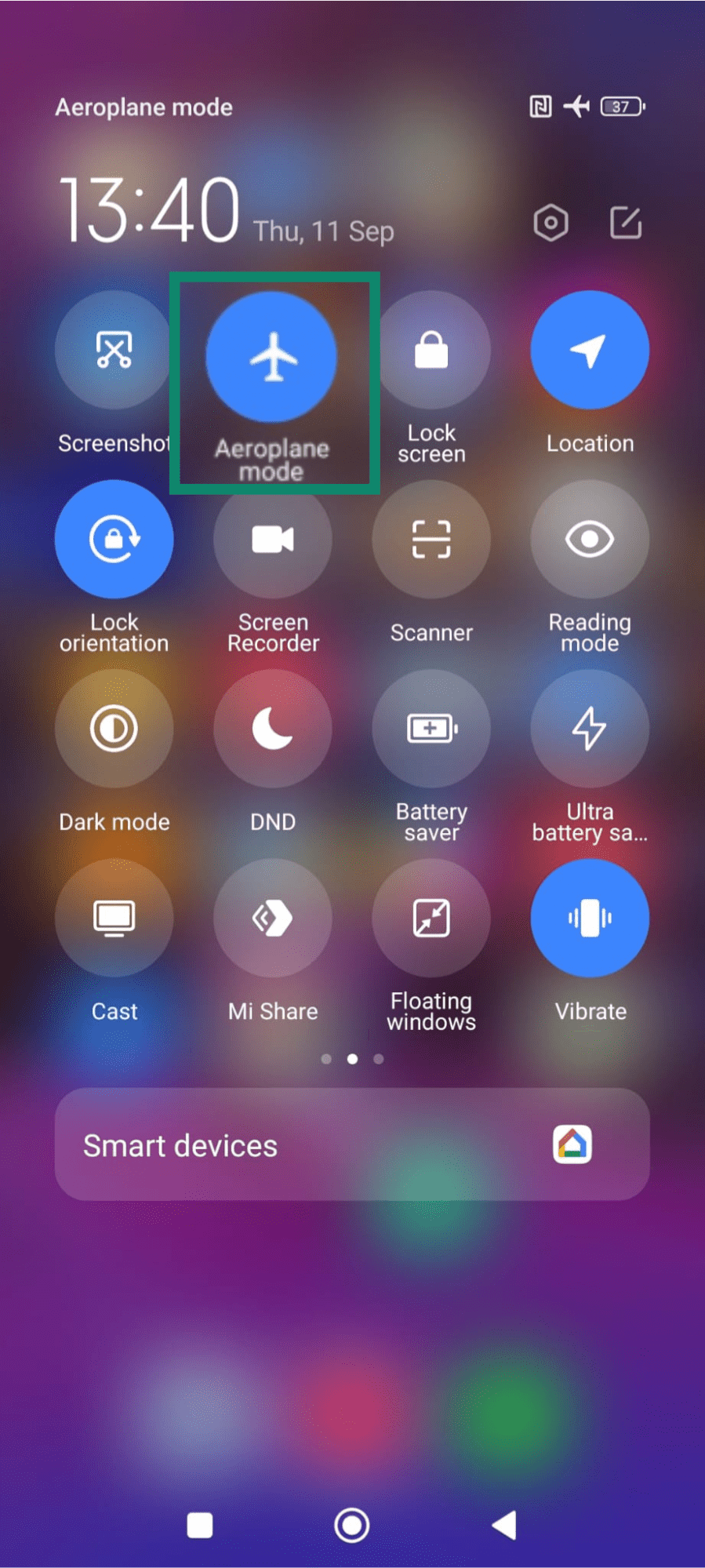Viewport: 705px width, 1568px height.
Task: Launch Cast to an external display
Action: click(114, 918)
